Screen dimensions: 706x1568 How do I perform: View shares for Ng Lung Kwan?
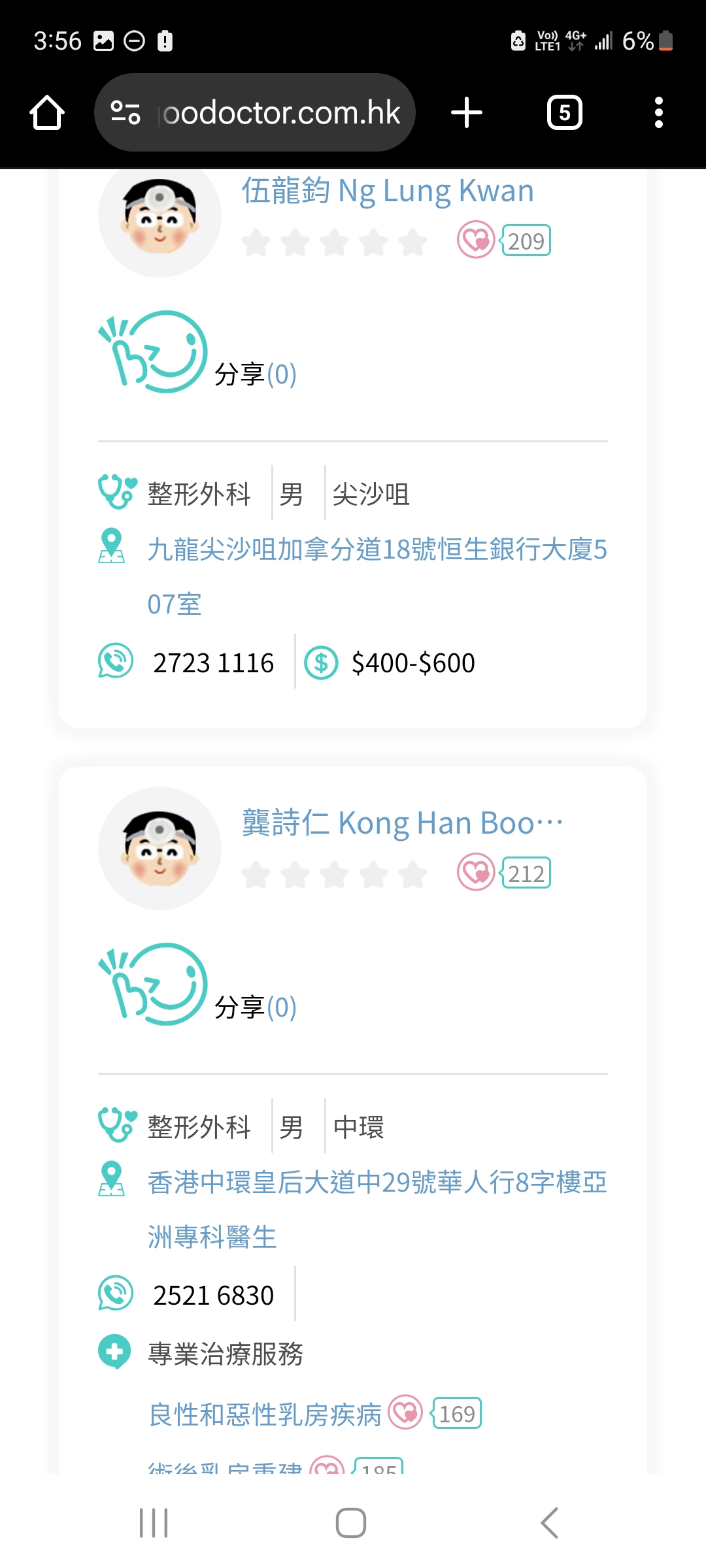pyautogui.click(x=255, y=374)
